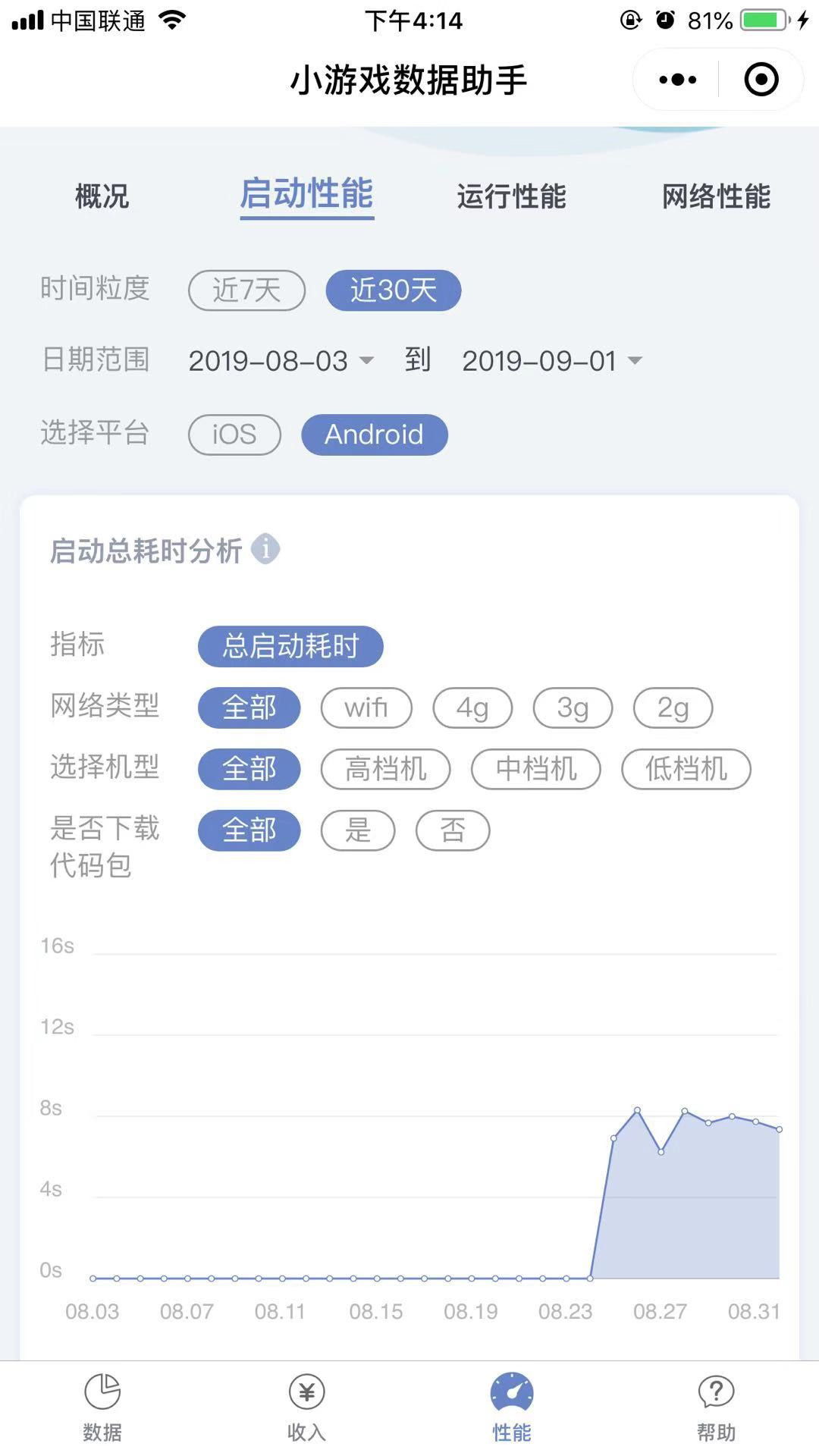Go to the 收入 bottom tab
The image size is (819, 1456).
[306, 1407]
